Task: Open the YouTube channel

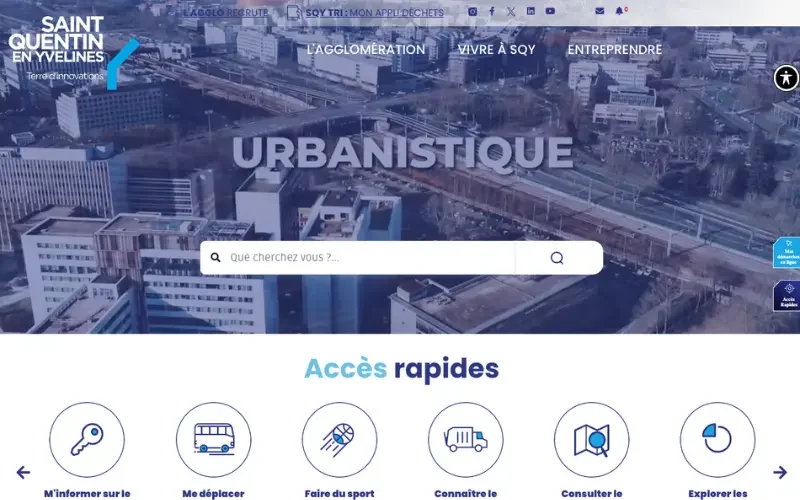Action: click(550, 11)
